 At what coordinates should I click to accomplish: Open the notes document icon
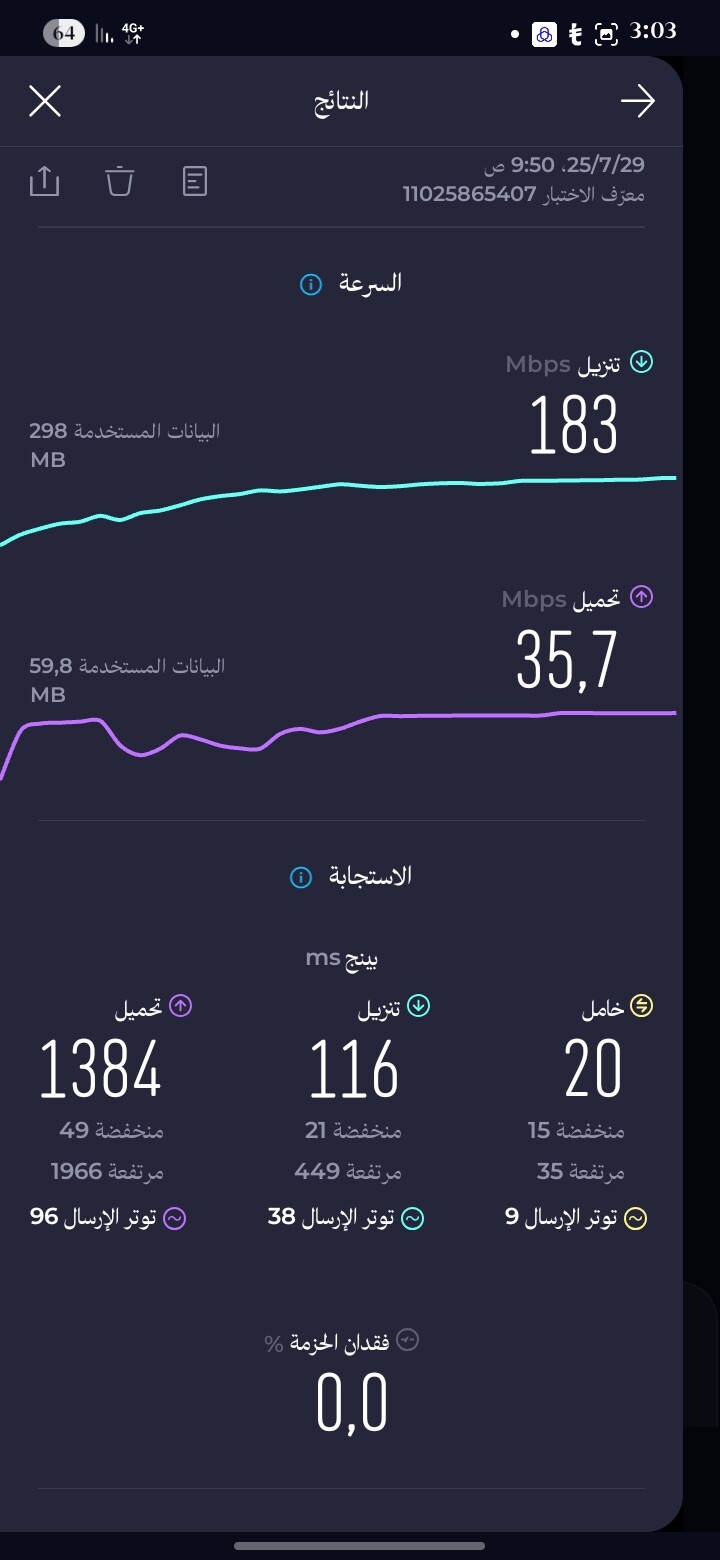tap(195, 181)
